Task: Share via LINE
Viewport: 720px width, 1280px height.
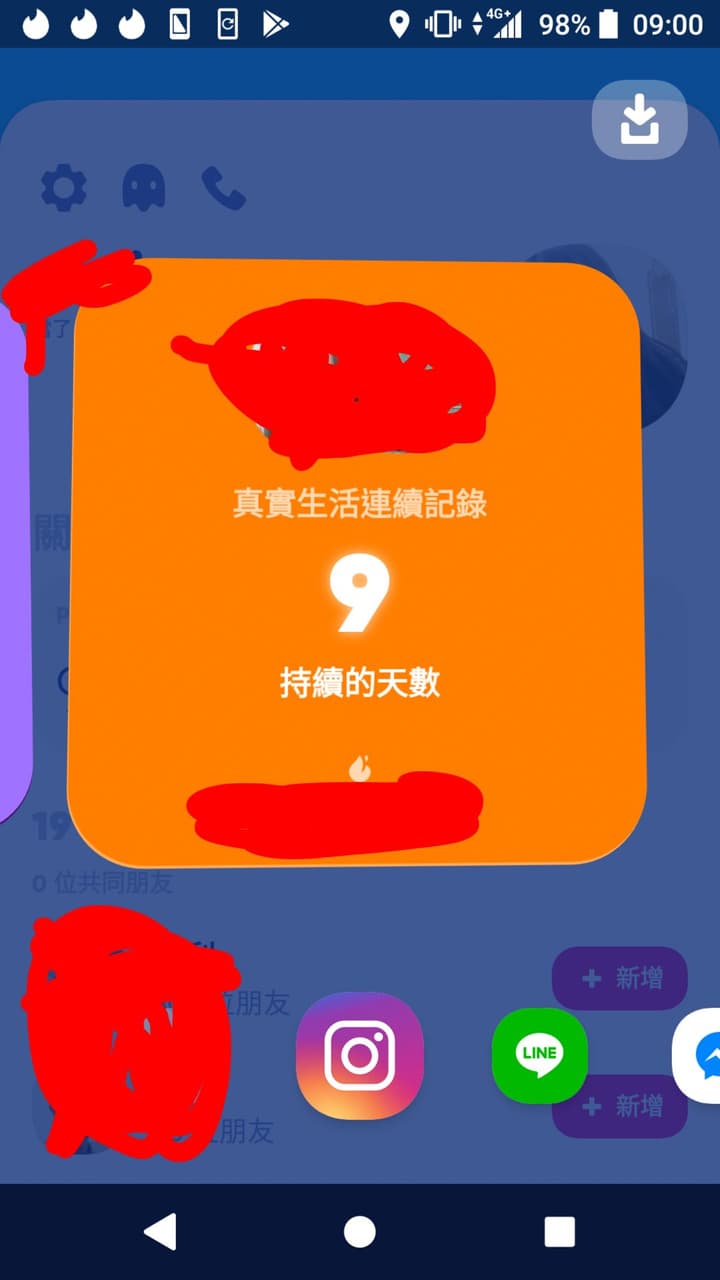Action: pos(540,1055)
